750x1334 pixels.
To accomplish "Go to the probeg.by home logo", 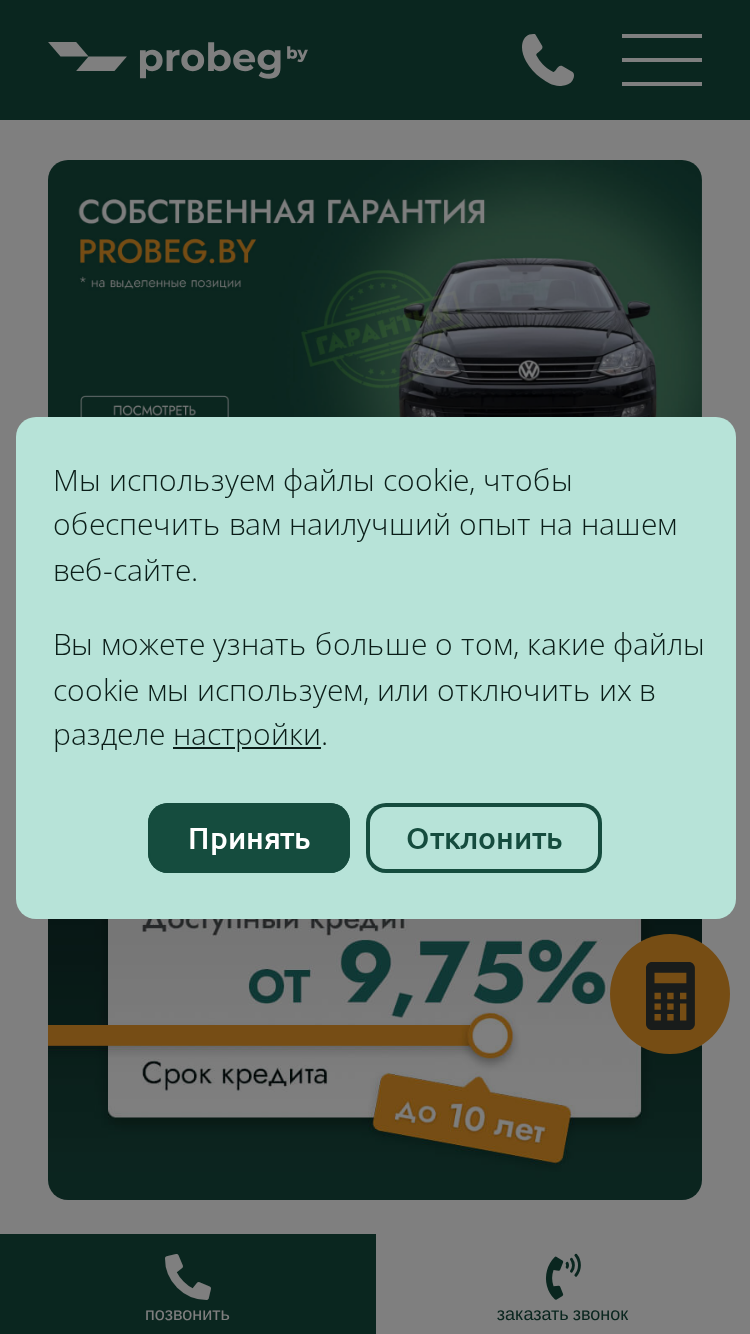I will tap(178, 59).
